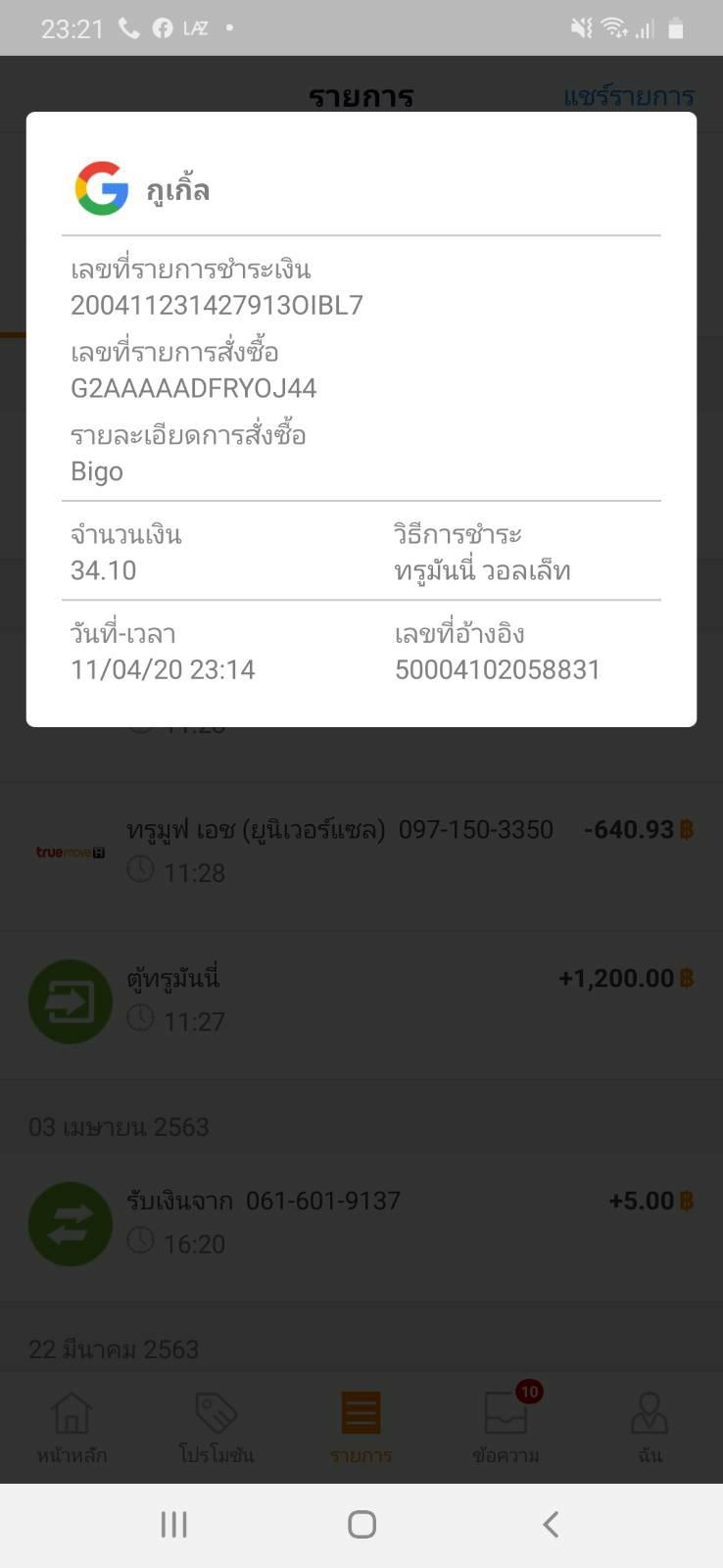Go to the ฉัน profile tab

tap(650, 1427)
